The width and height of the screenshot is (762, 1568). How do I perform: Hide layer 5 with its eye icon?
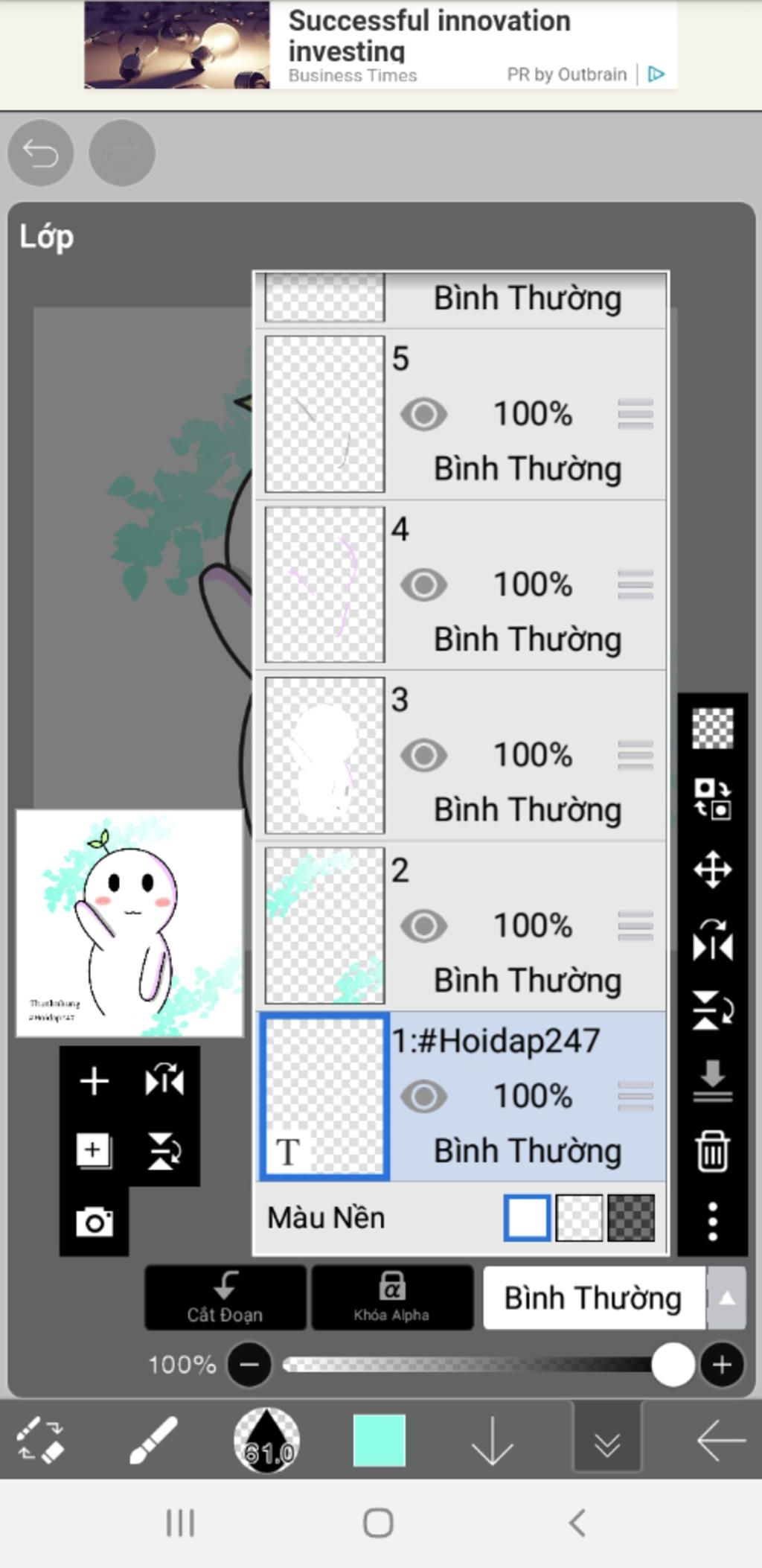(423, 414)
